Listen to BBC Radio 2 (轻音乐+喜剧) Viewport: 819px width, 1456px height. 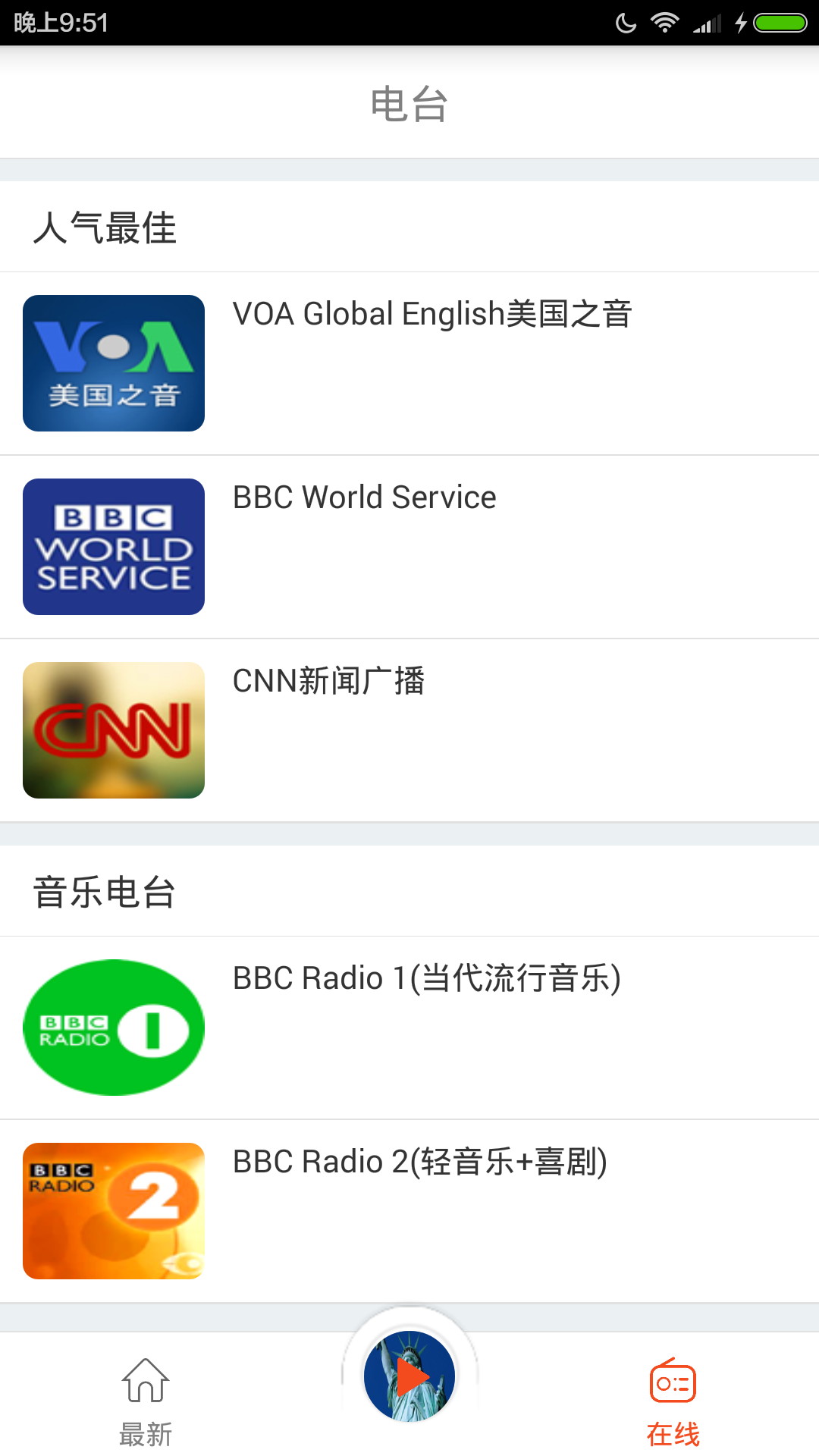(409, 1211)
